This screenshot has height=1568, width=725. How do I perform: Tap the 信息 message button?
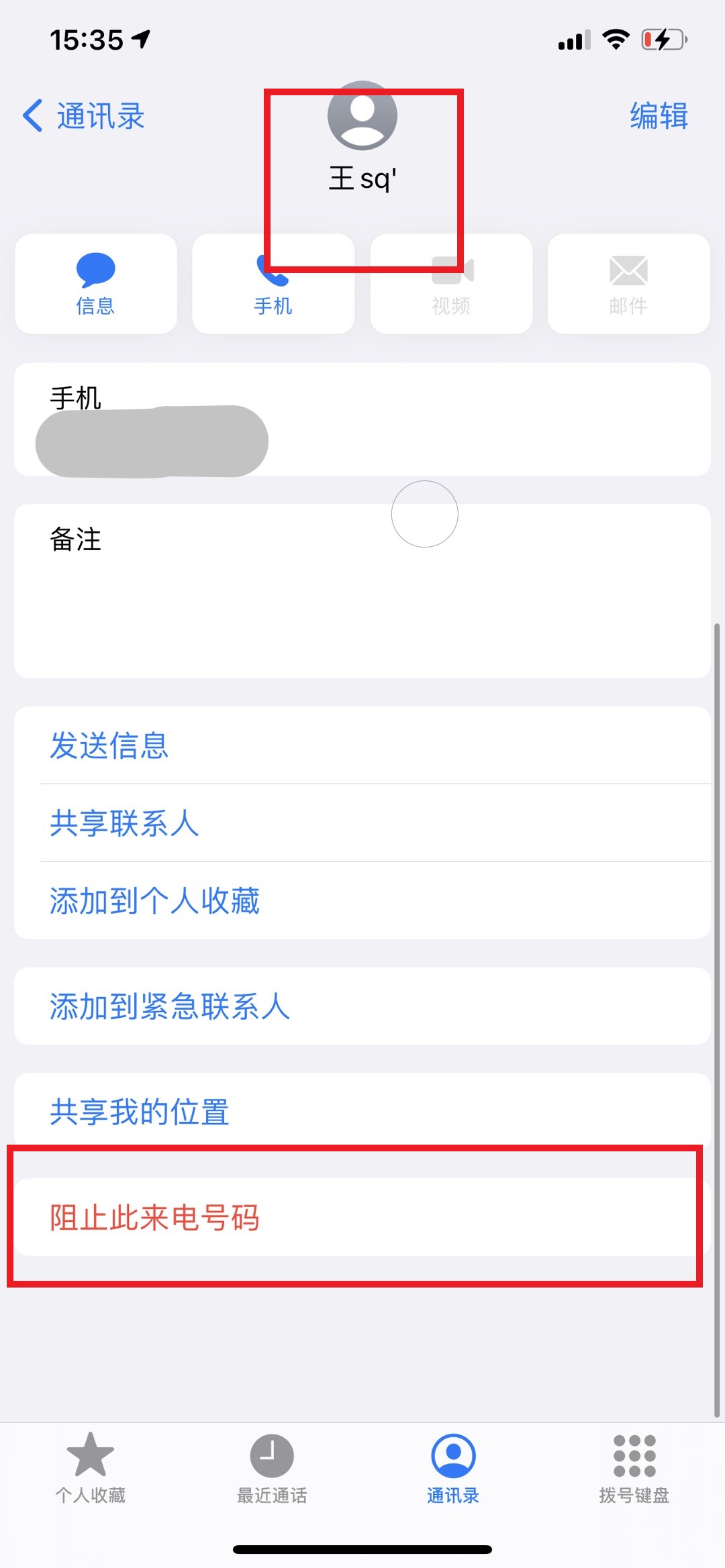click(x=96, y=284)
